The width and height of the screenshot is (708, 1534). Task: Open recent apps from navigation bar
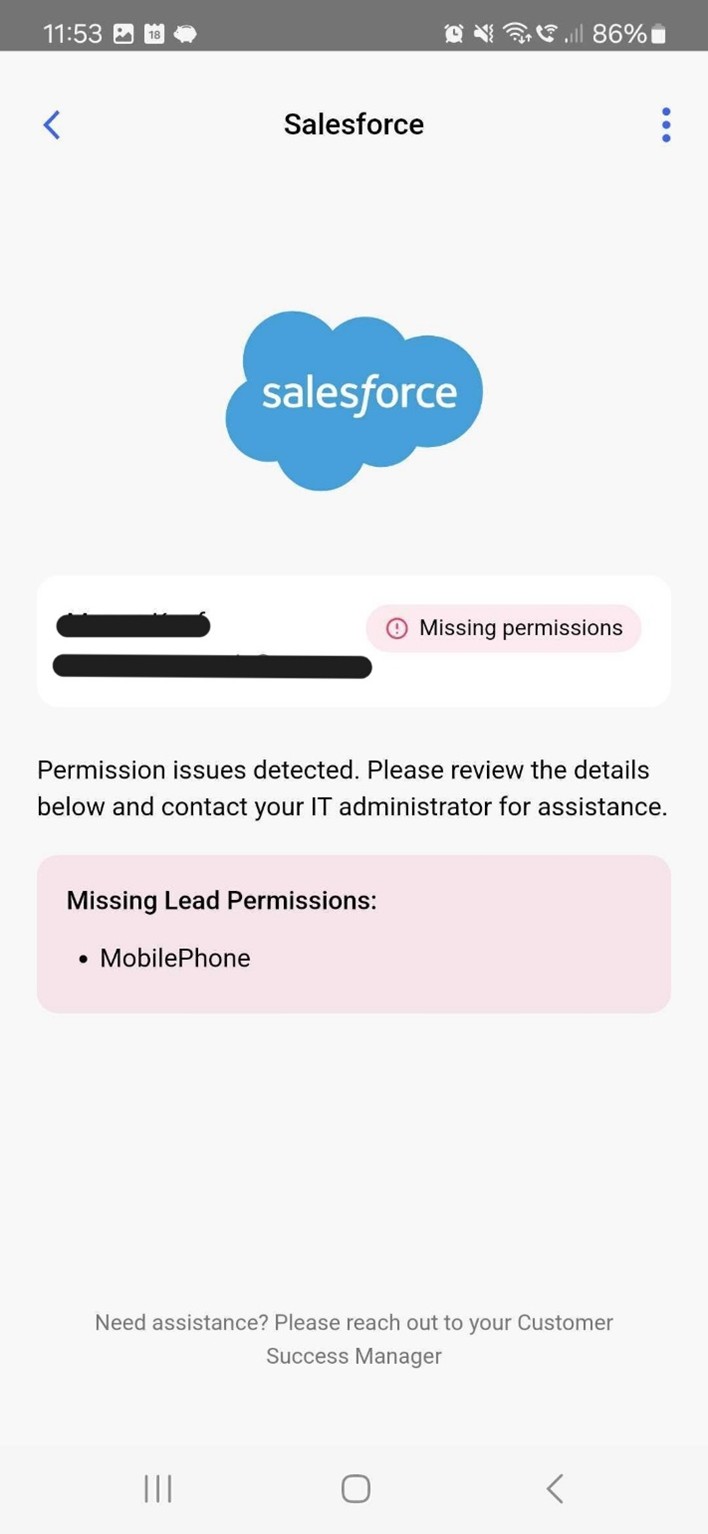pyautogui.click(x=158, y=1488)
